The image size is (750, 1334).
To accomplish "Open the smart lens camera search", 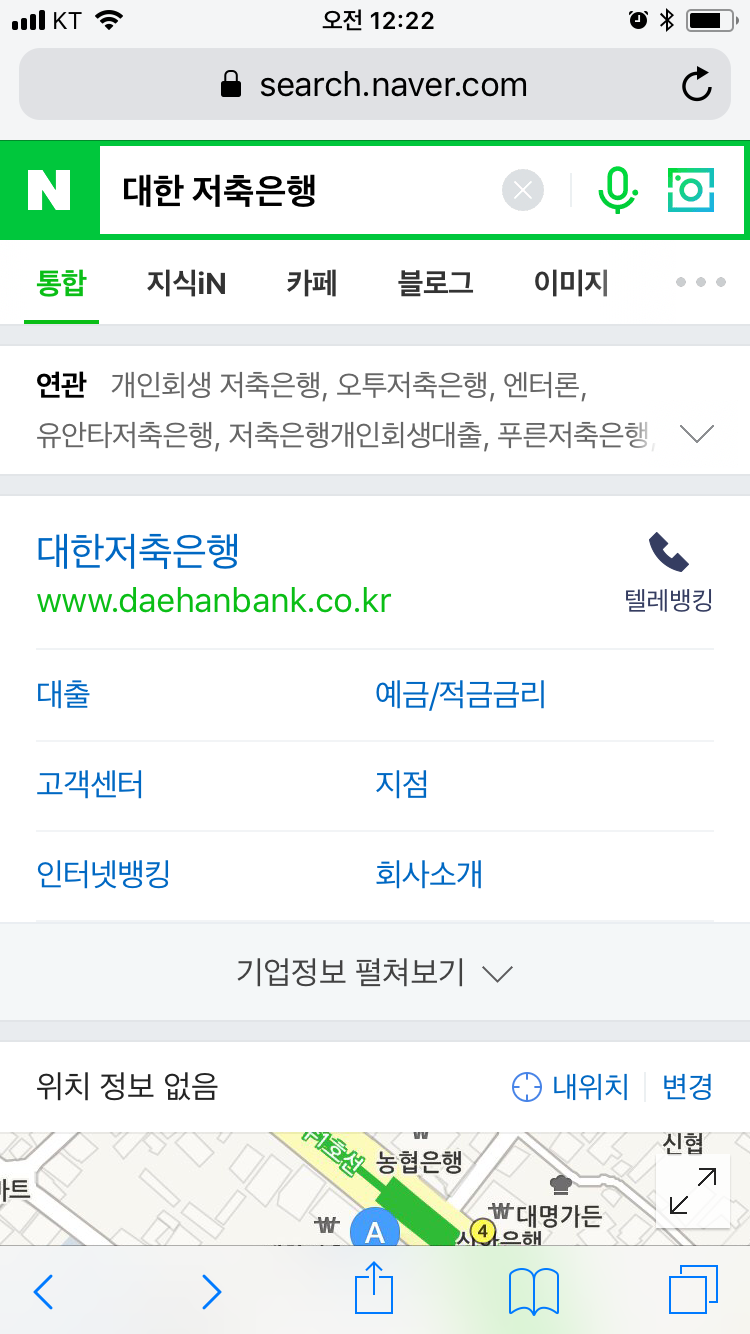I will click(692, 190).
